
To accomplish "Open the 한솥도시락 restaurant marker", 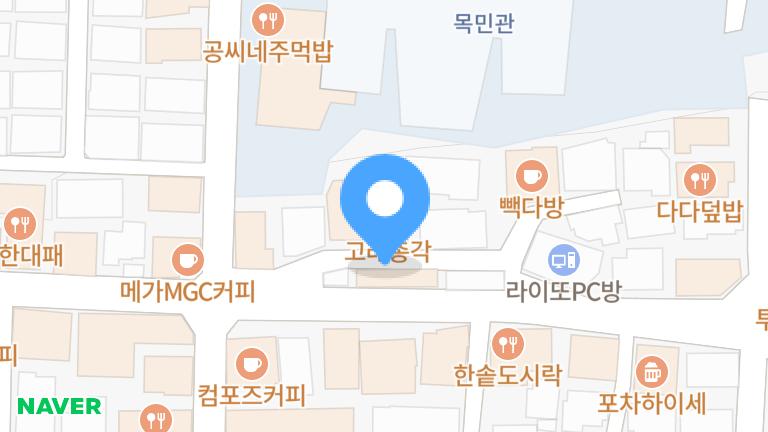I will coord(508,344).
